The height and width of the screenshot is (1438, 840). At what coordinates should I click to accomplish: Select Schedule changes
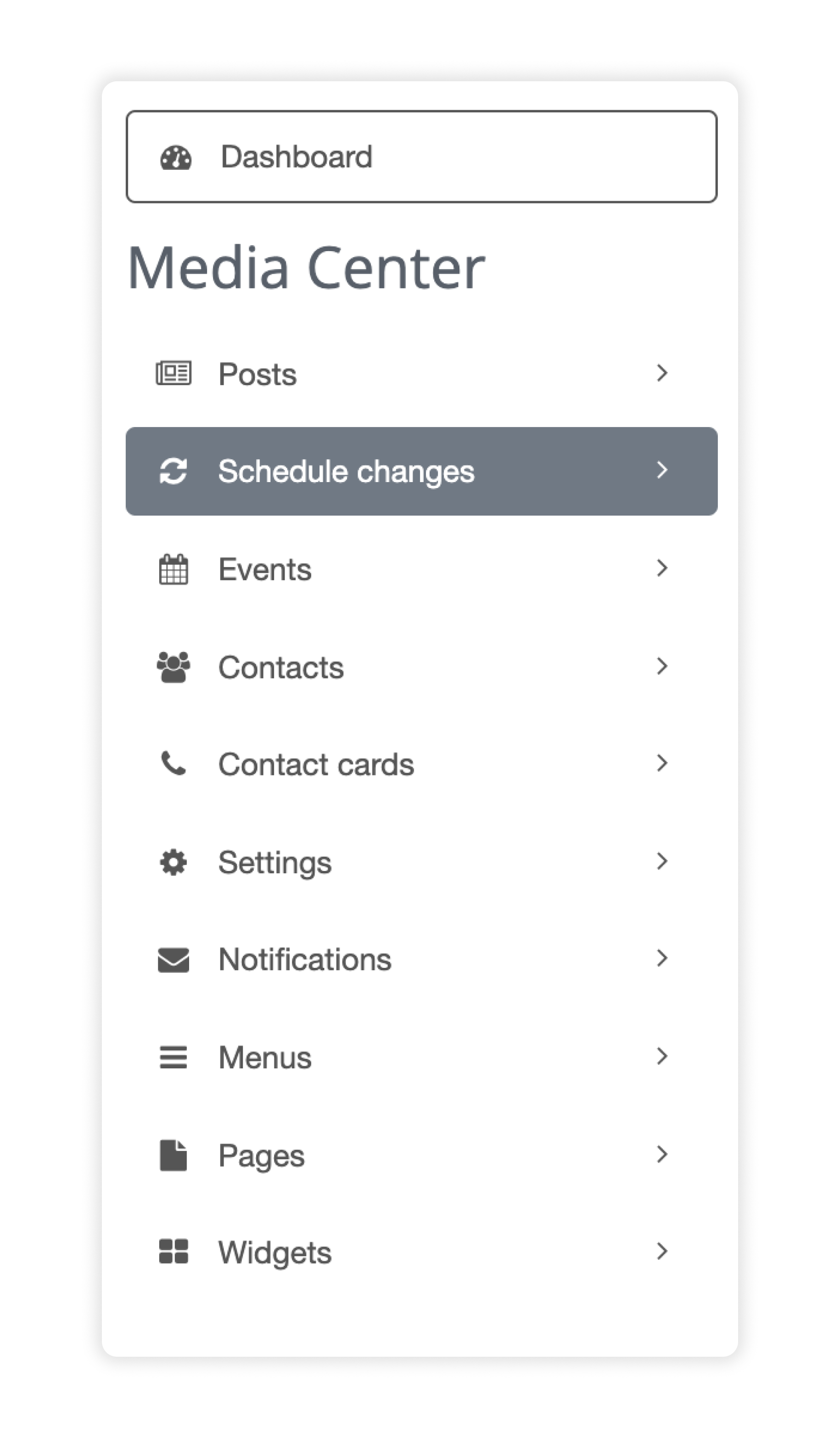421,472
